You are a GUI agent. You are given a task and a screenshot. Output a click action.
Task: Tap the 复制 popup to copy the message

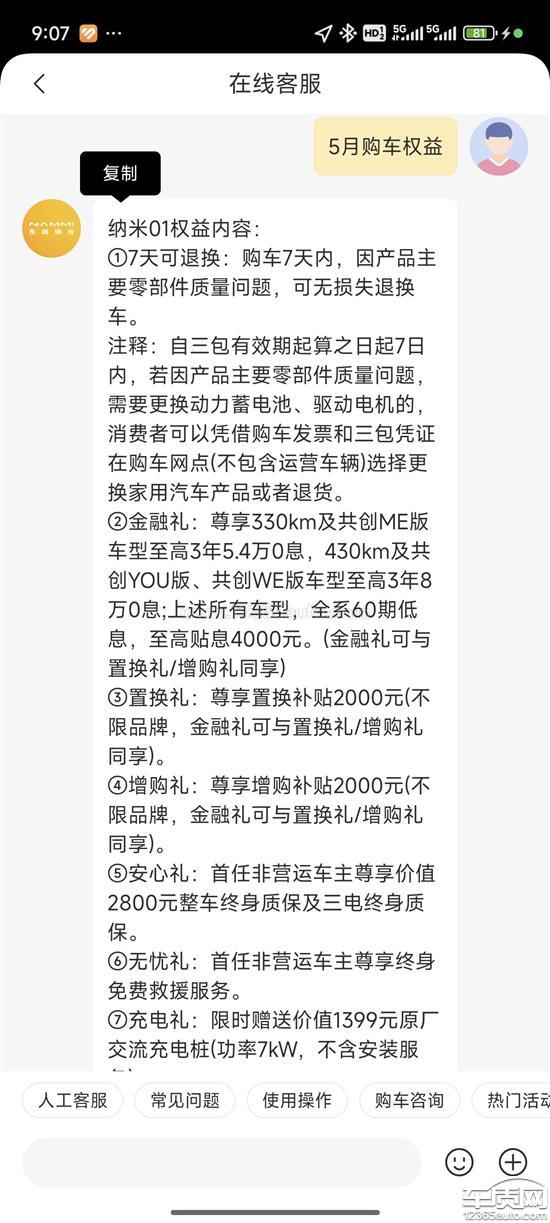(x=120, y=174)
